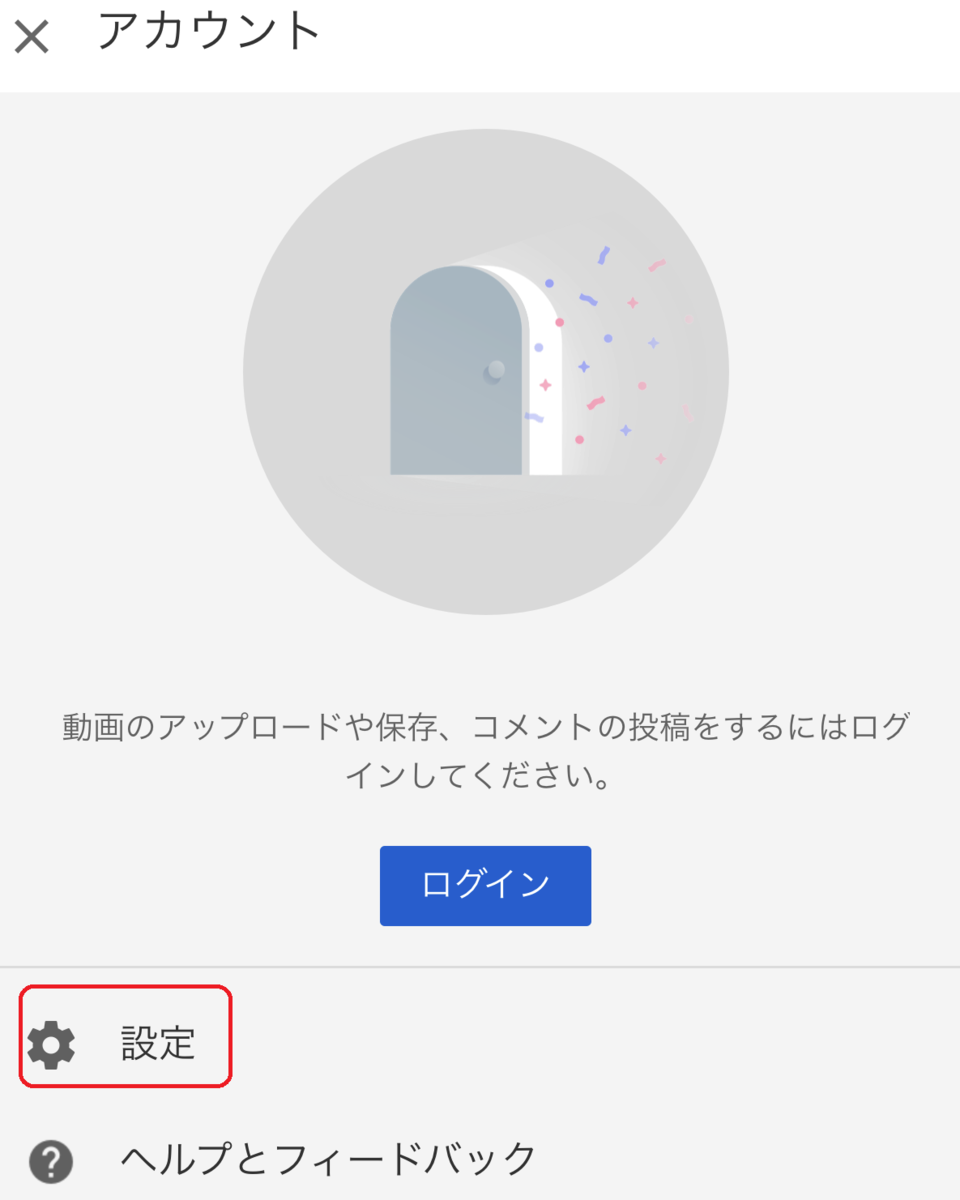This screenshot has height=1200, width=960.
Task: Click the ログイン label to sign in
Action: (485, 886)
